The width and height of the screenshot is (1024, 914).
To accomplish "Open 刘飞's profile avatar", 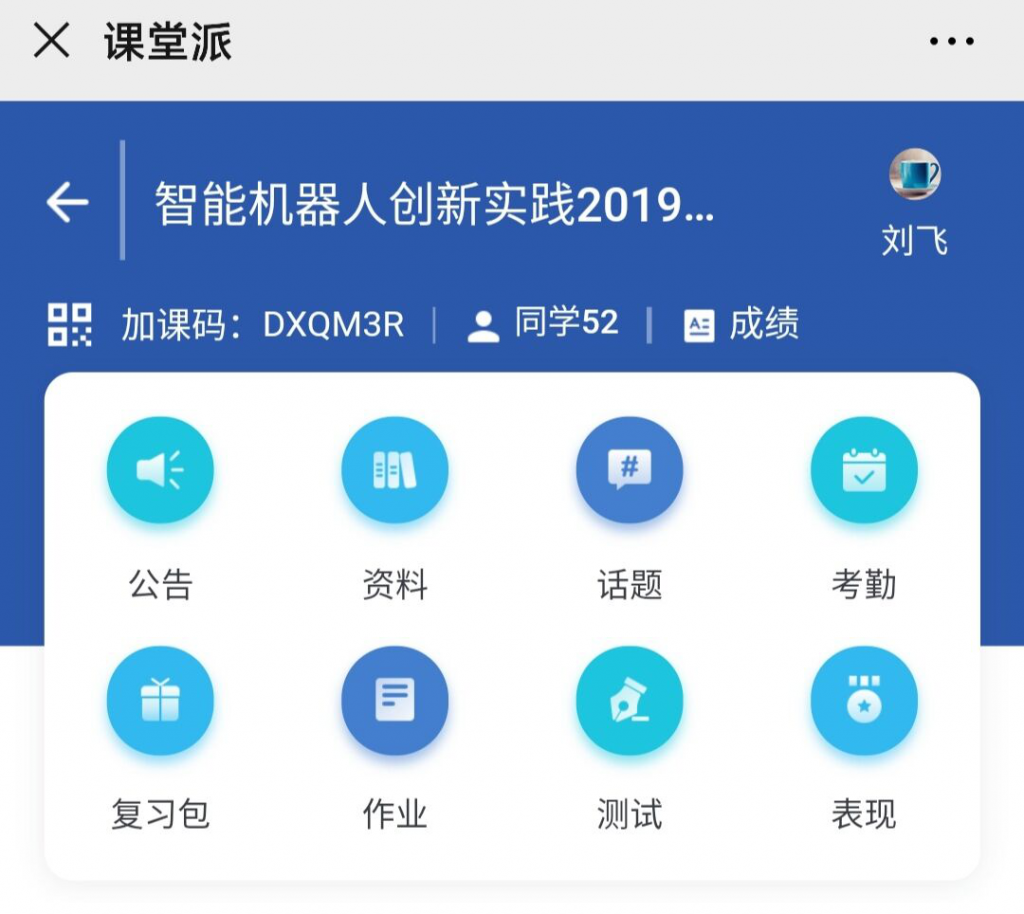I will pyautogui.click(x=914, y=176).
